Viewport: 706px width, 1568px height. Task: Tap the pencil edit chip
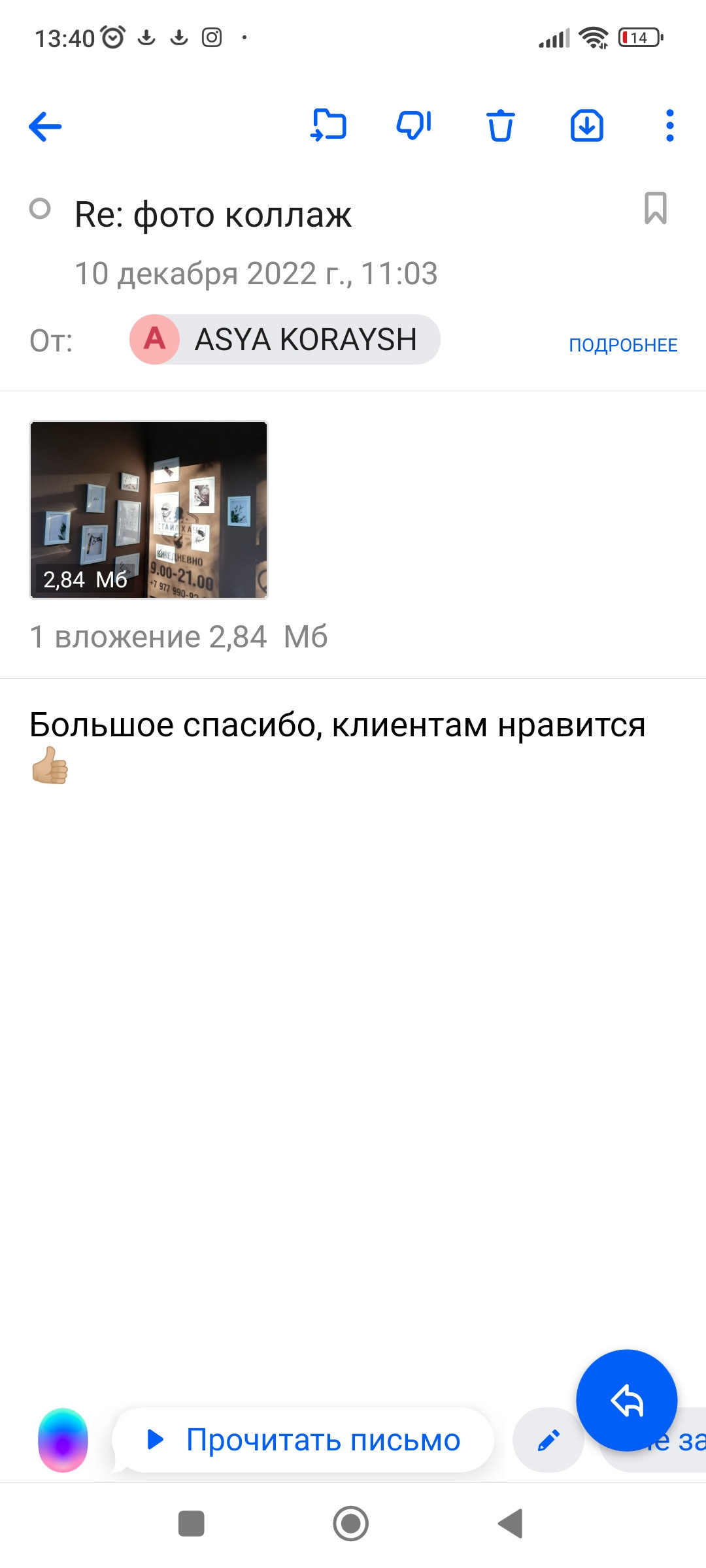click(x=548, y=1440)
